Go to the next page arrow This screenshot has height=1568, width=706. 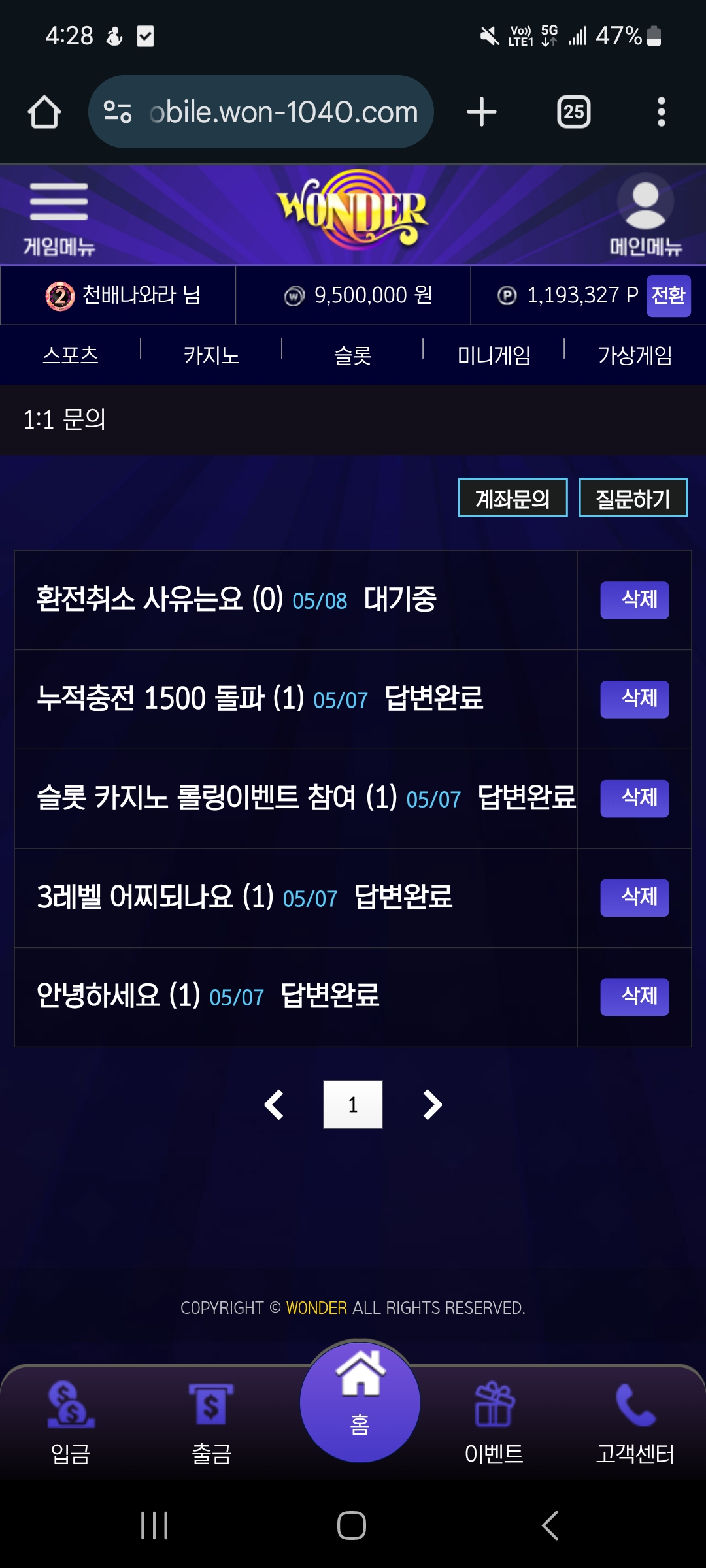point(432,1105)
